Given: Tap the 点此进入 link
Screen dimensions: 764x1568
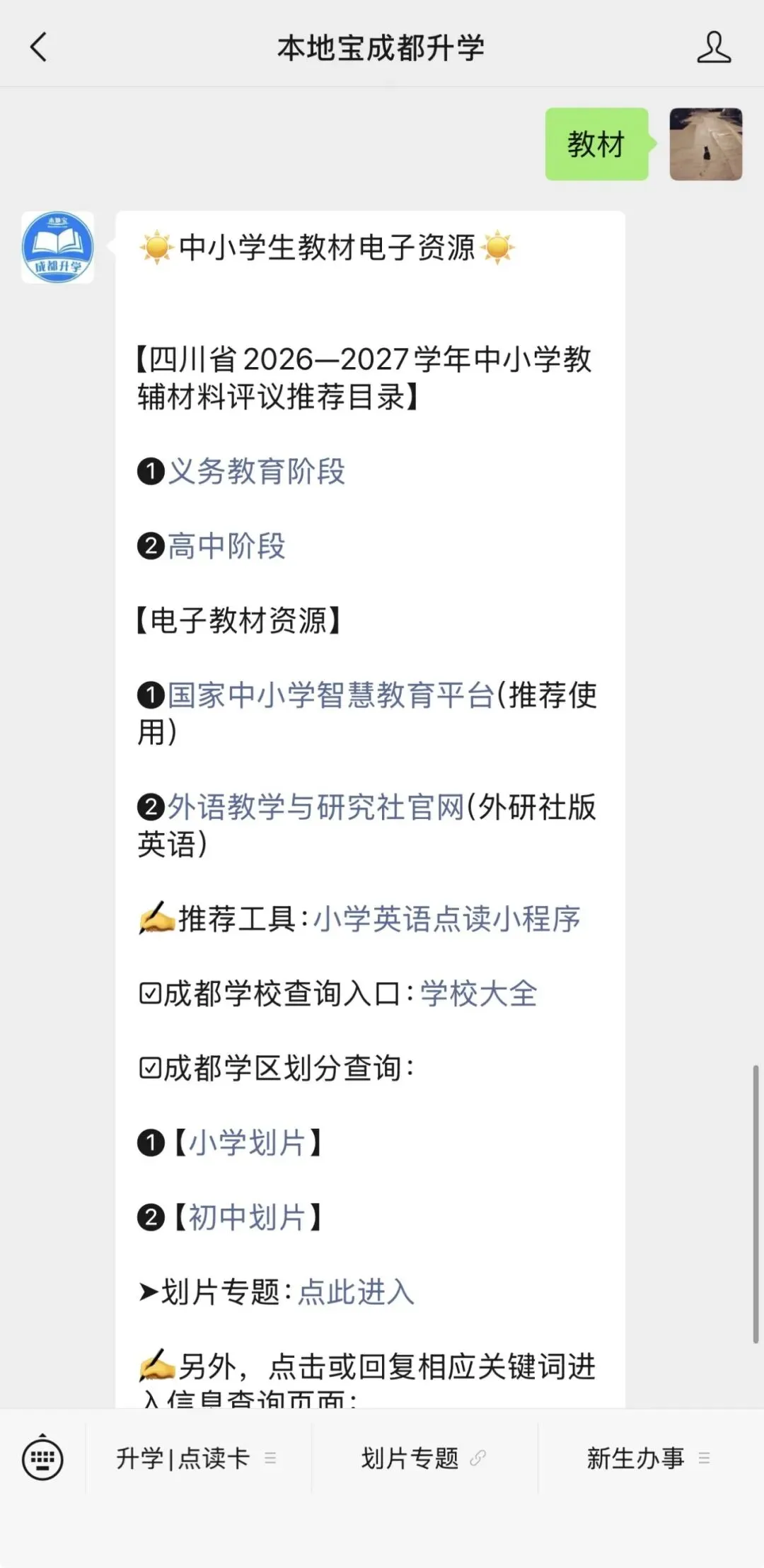Looking at the screenshot, I should pyautogui.click(x=356, y=1292).
